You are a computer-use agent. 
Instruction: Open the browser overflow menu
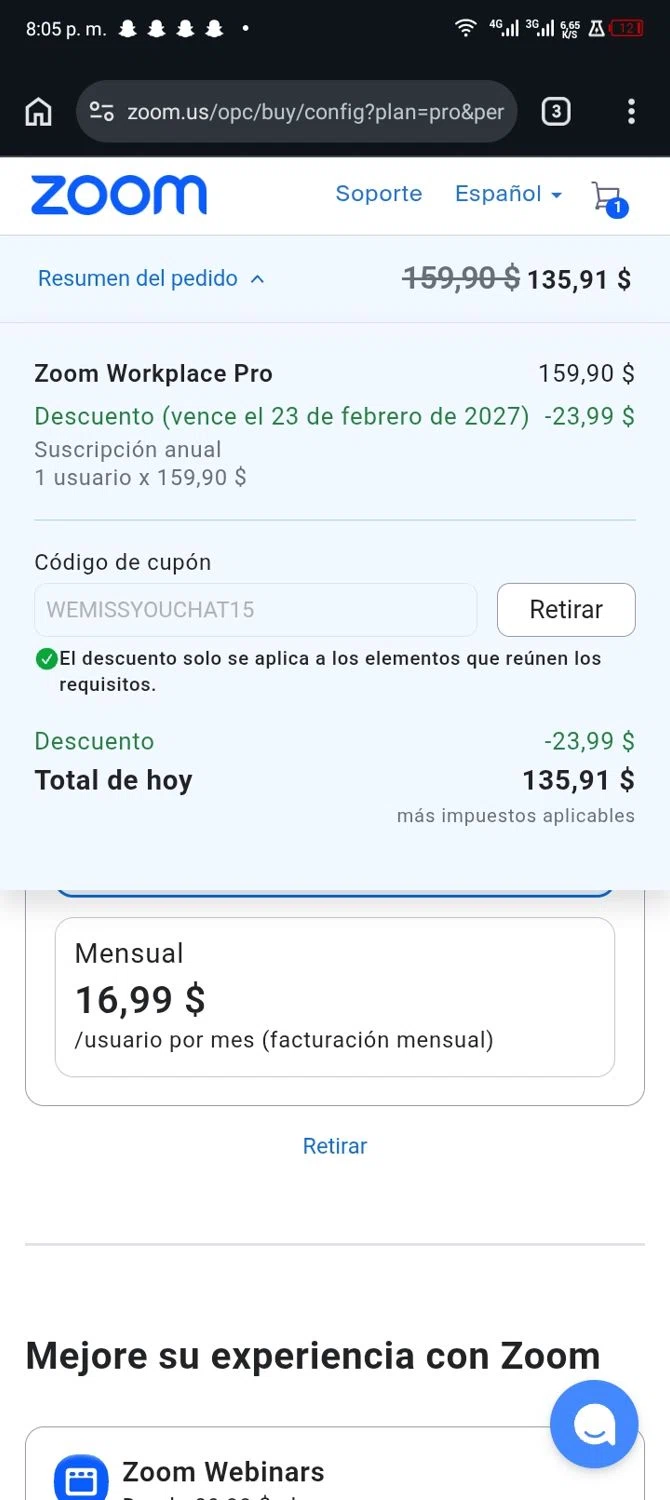tap(631, 112)
